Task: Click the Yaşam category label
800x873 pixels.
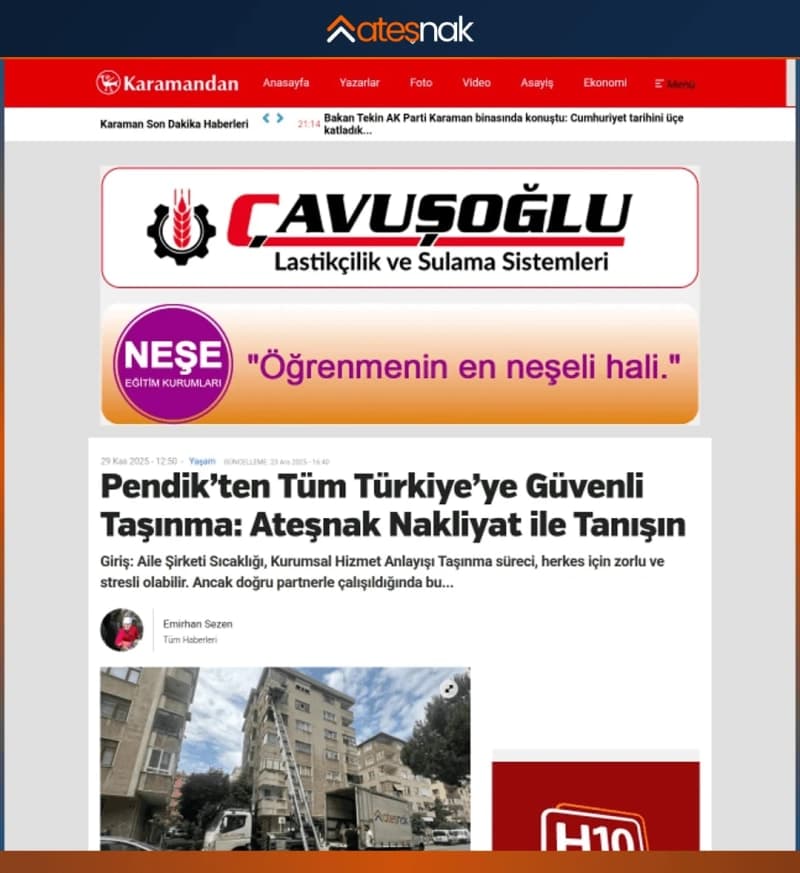Action: click(202, 461)
